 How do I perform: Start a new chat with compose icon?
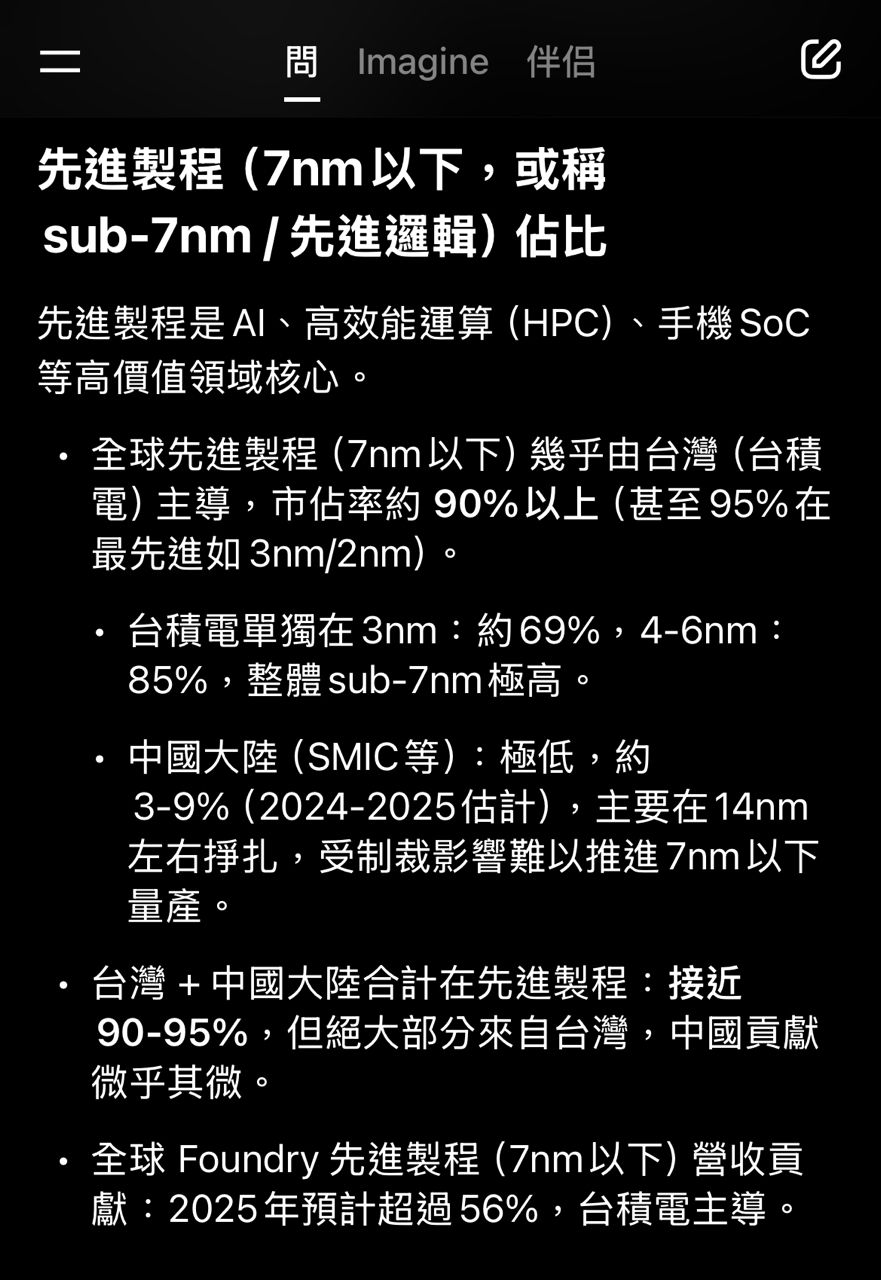click(821, 60)
